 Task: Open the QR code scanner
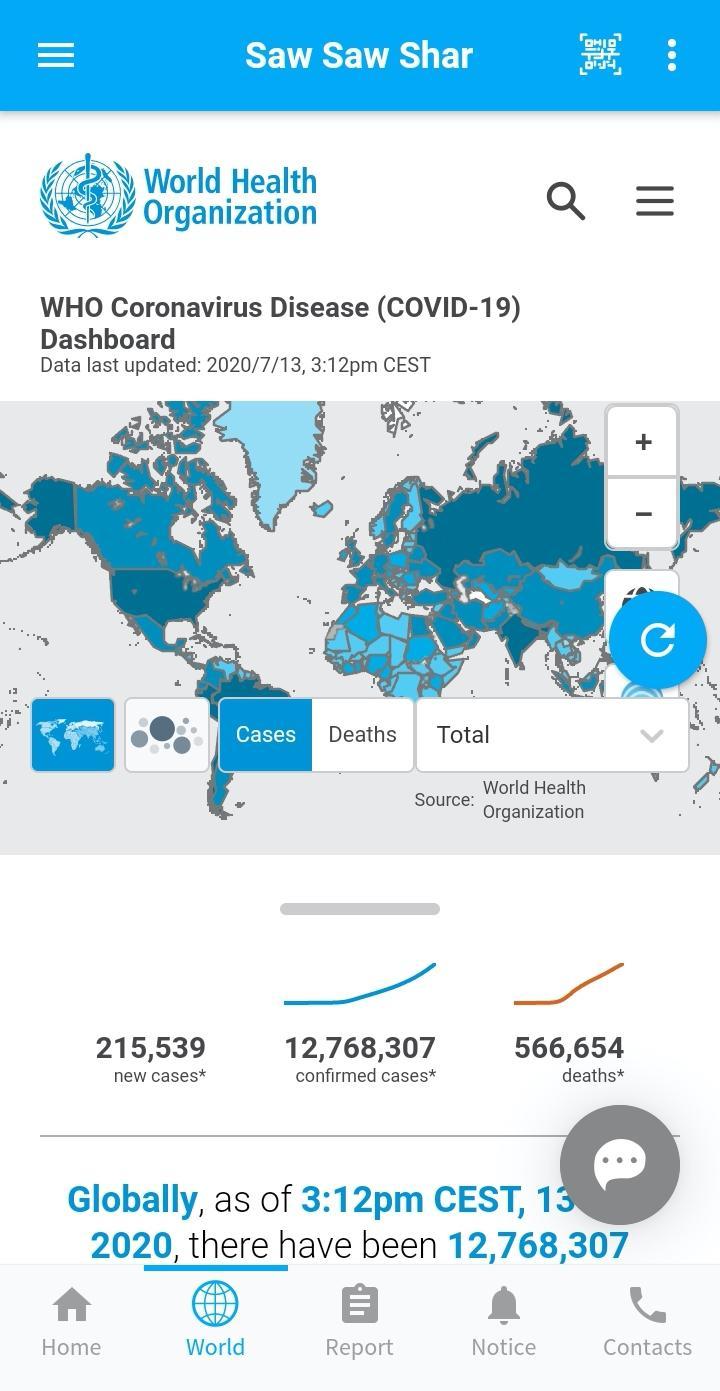(600, 55)
